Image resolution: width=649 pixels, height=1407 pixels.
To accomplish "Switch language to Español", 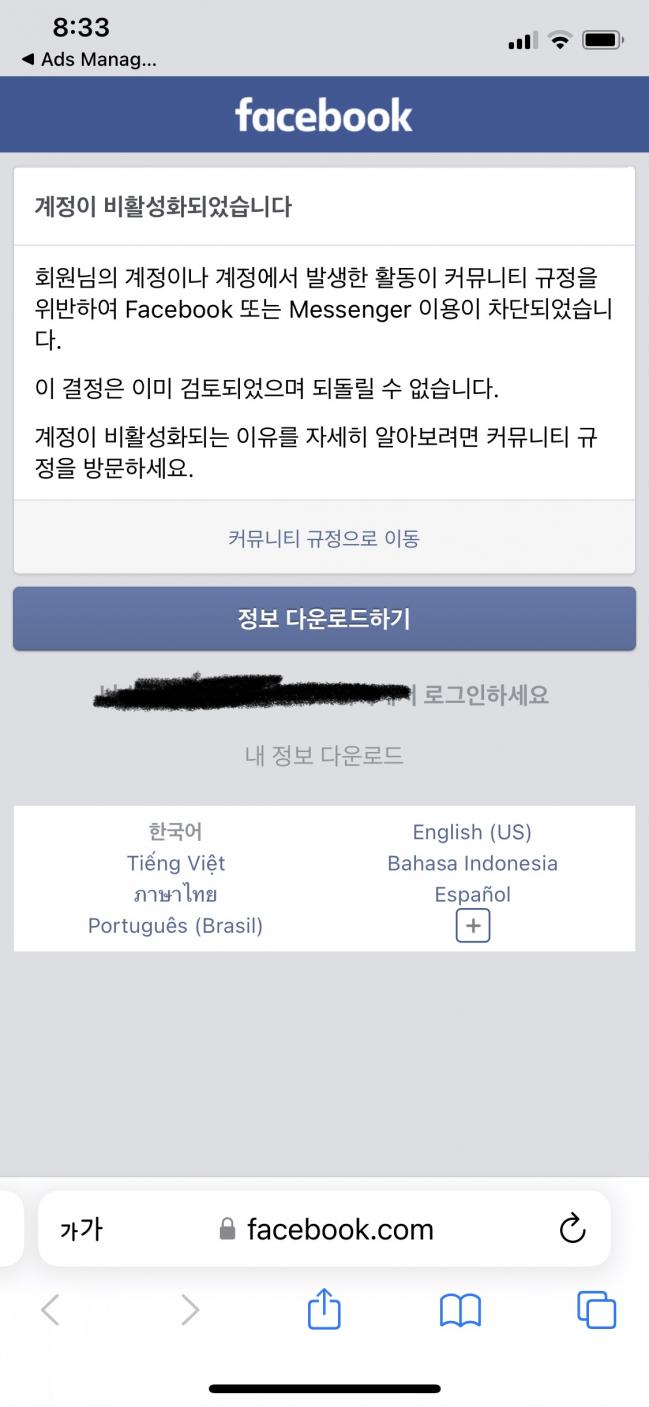I will click(472, 894).
